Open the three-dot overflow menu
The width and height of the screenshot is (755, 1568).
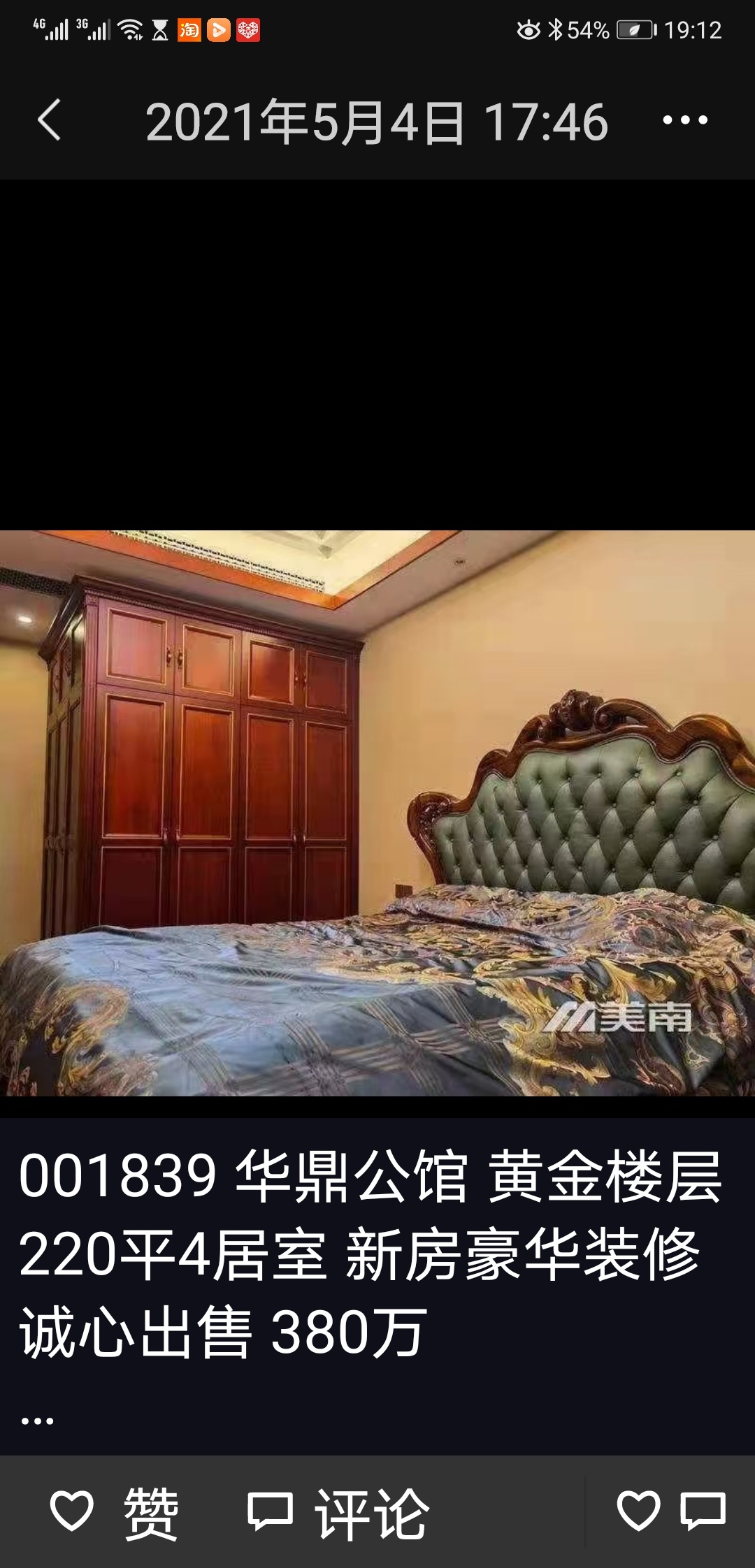point(685,120)
